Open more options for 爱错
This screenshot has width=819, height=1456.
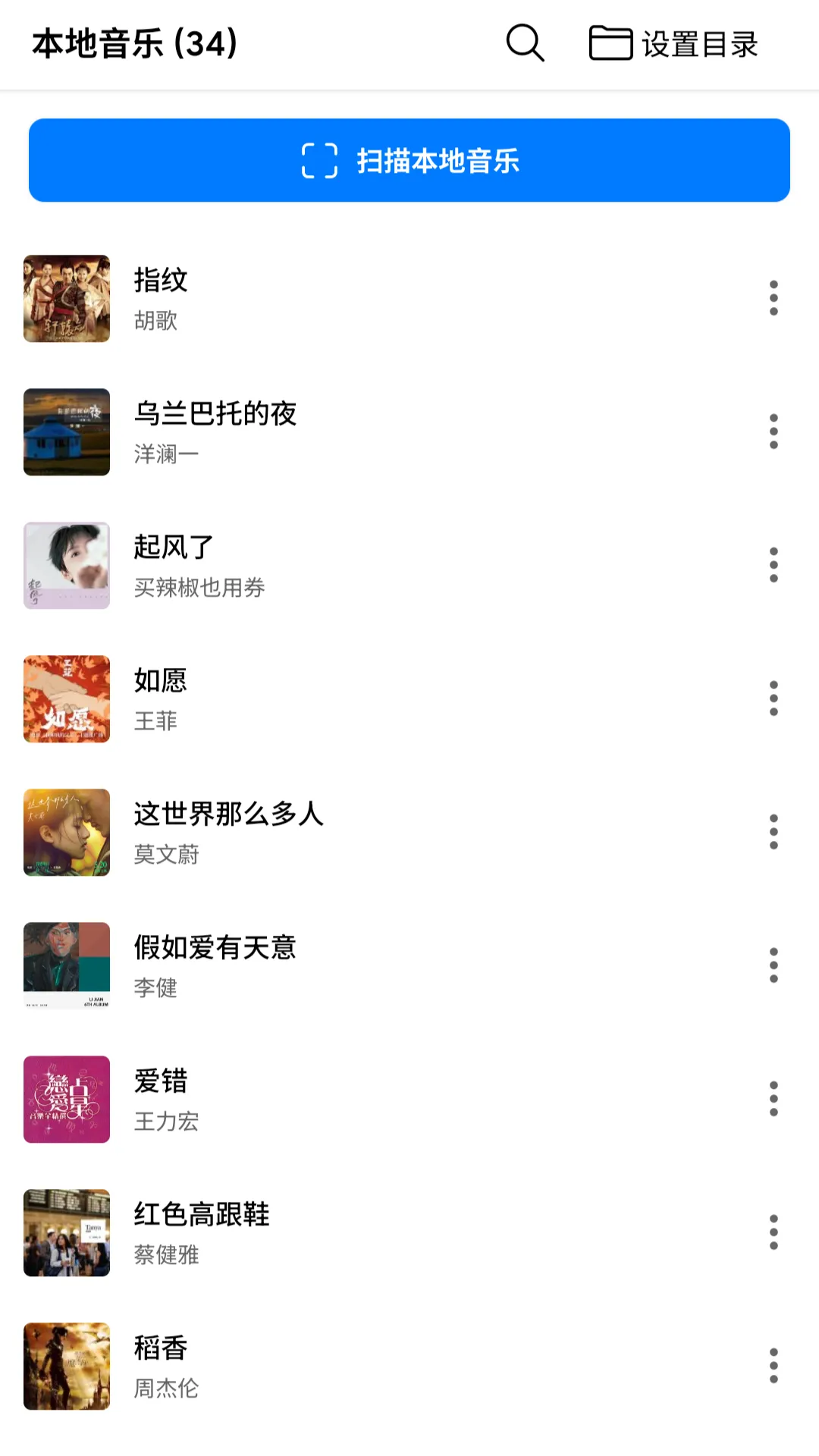coord(773,1099)
